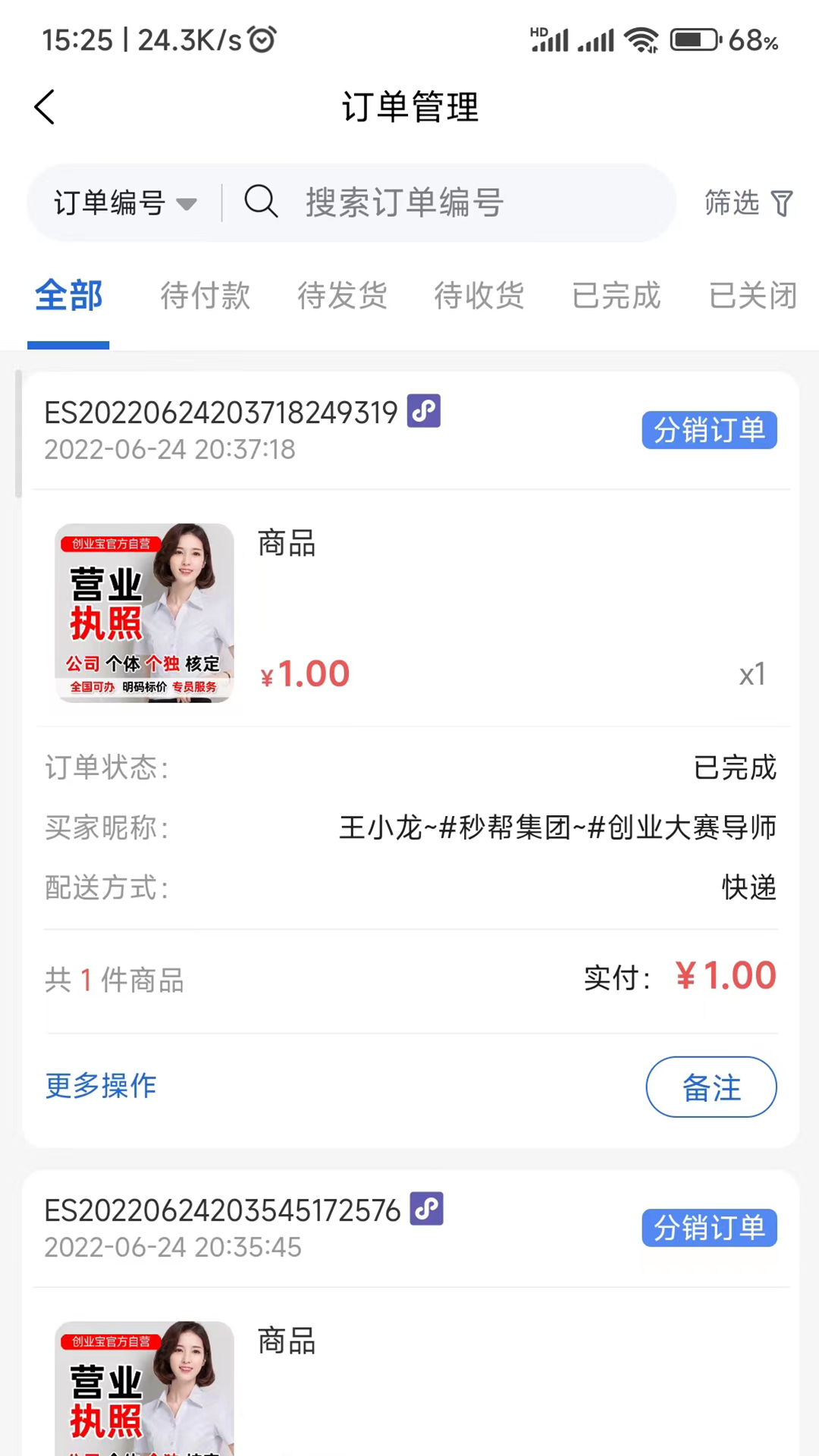819x1456 pixels.
Task: Select the 已完成 tab
Action: pos(616,297)
